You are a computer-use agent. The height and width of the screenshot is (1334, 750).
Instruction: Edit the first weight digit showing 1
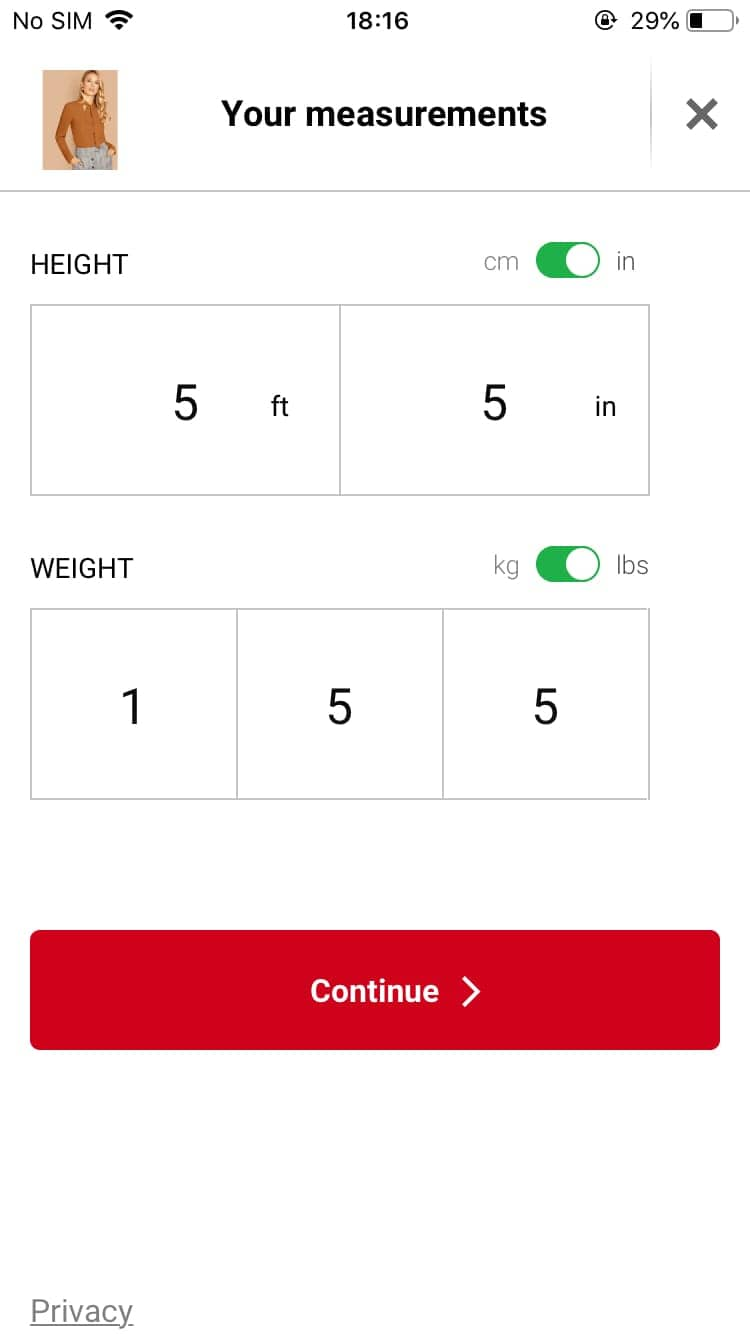(134, 704)
